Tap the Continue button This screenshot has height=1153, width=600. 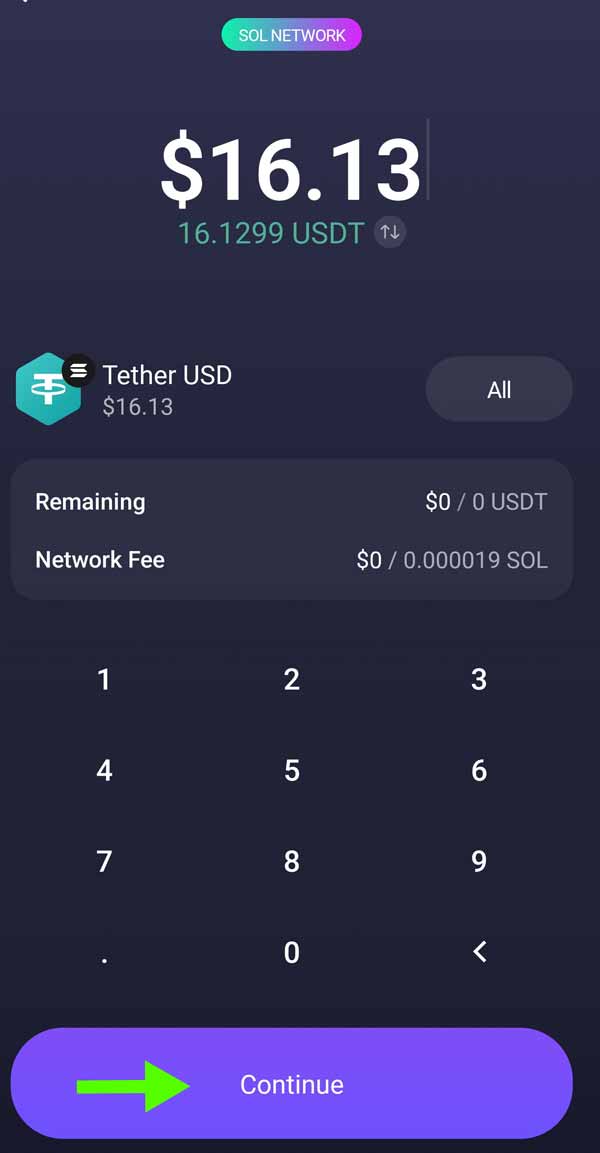[x=291, y=1084]
